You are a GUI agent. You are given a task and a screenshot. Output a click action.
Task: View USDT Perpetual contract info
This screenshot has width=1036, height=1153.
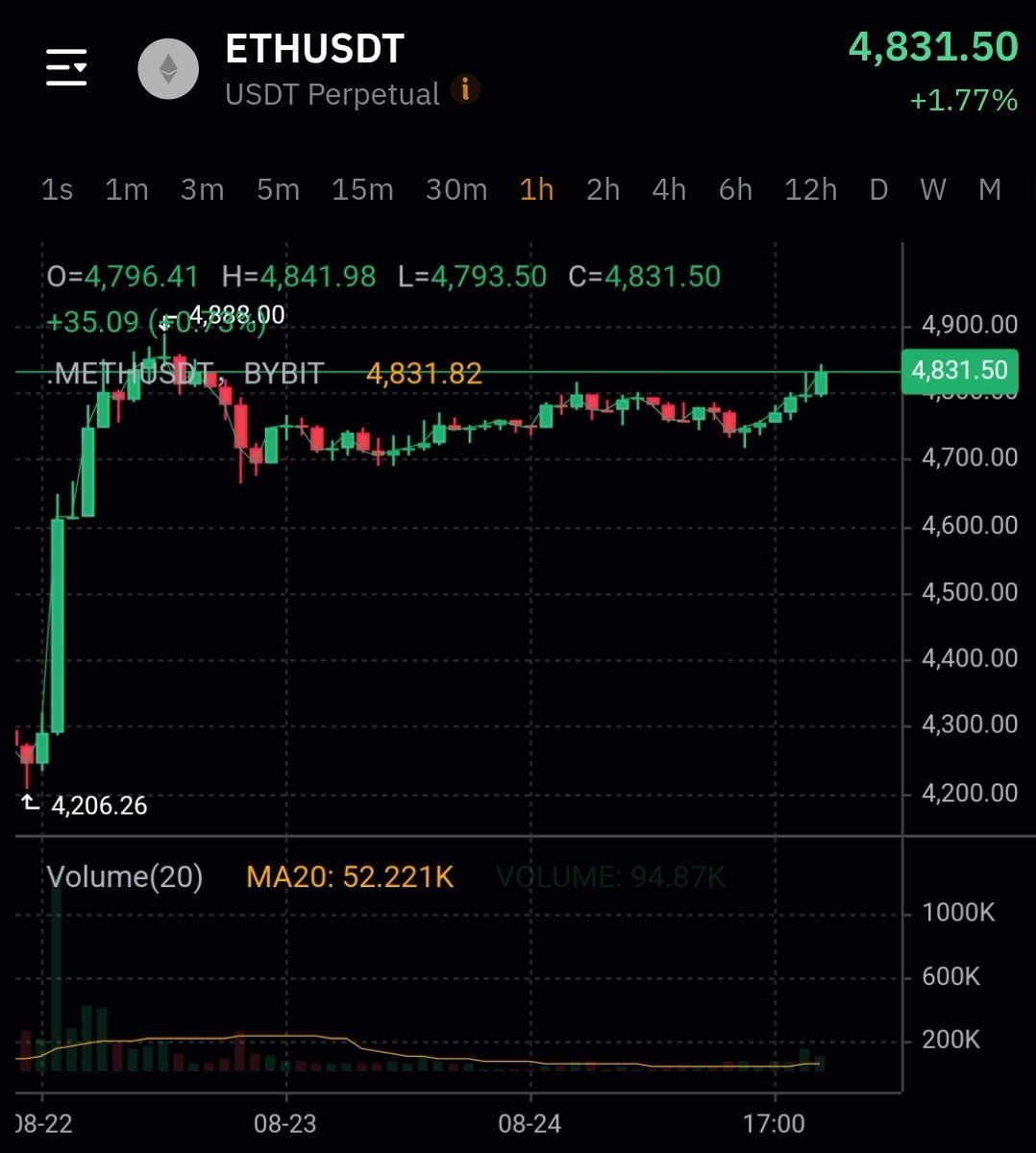click(466, 90)
